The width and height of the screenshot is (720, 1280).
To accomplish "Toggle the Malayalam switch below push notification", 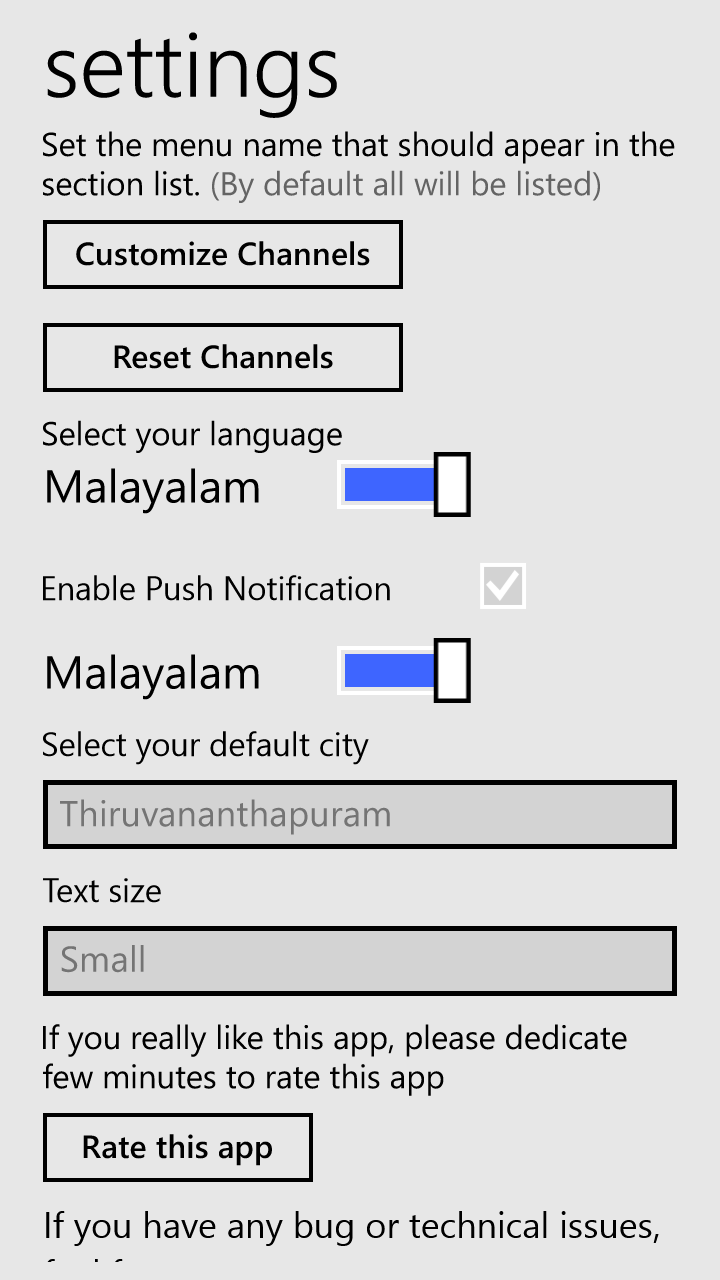I will point(404,671).
